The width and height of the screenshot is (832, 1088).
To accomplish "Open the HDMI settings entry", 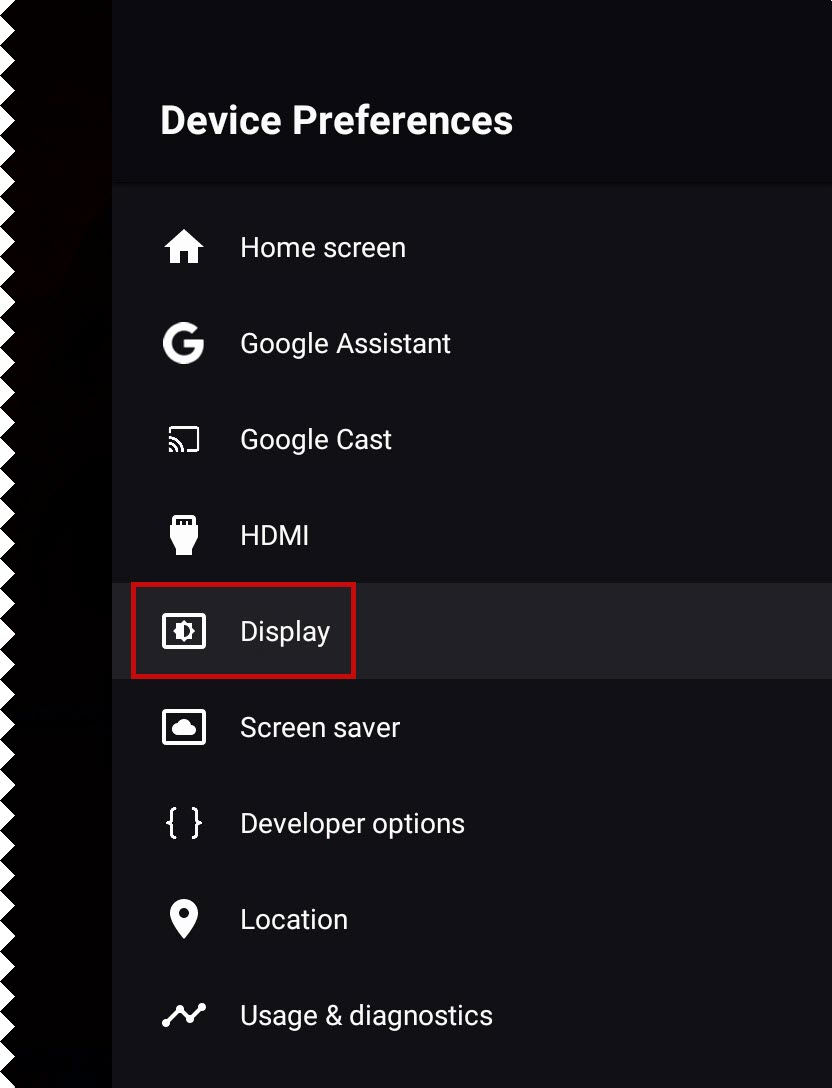I will click(274, 535).
